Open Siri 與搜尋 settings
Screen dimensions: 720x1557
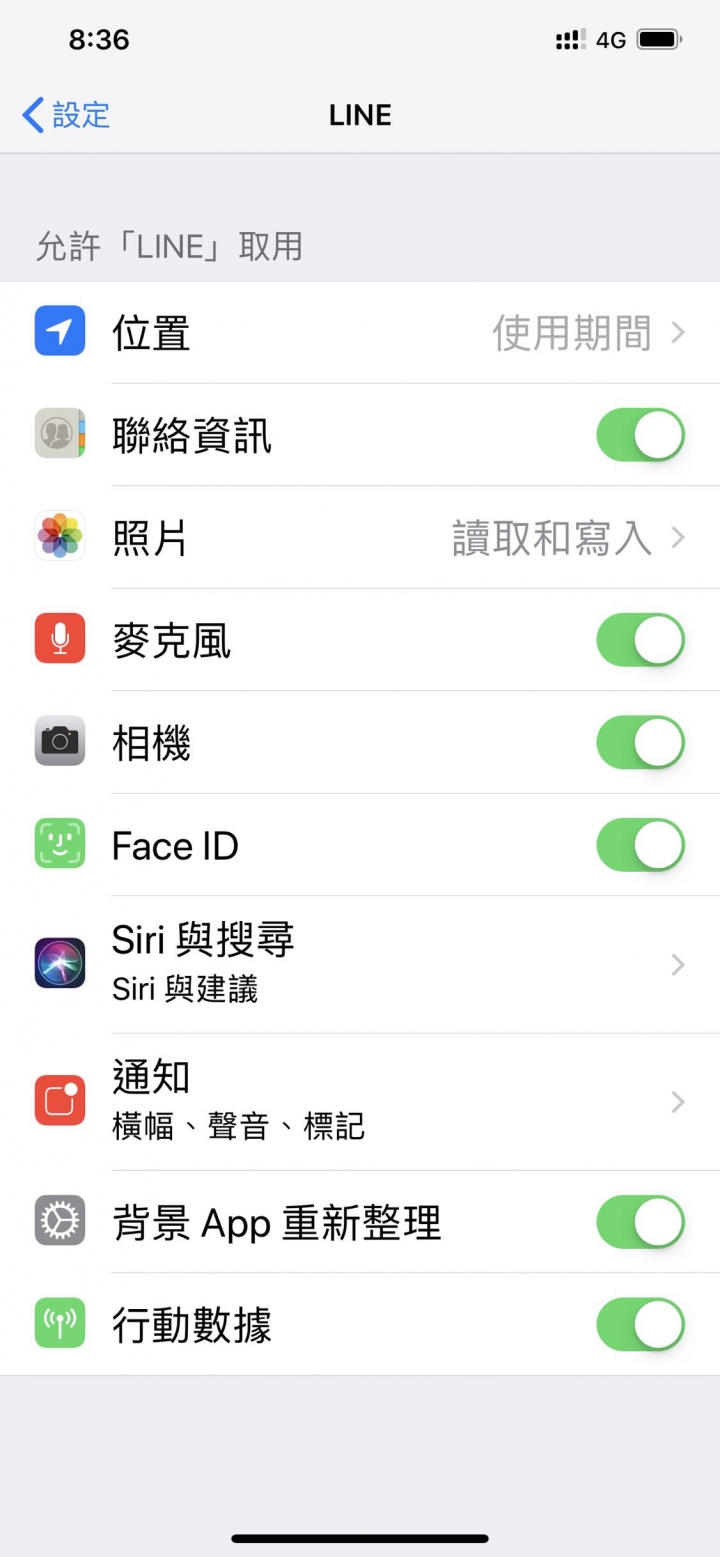click(x=360, y=964)
